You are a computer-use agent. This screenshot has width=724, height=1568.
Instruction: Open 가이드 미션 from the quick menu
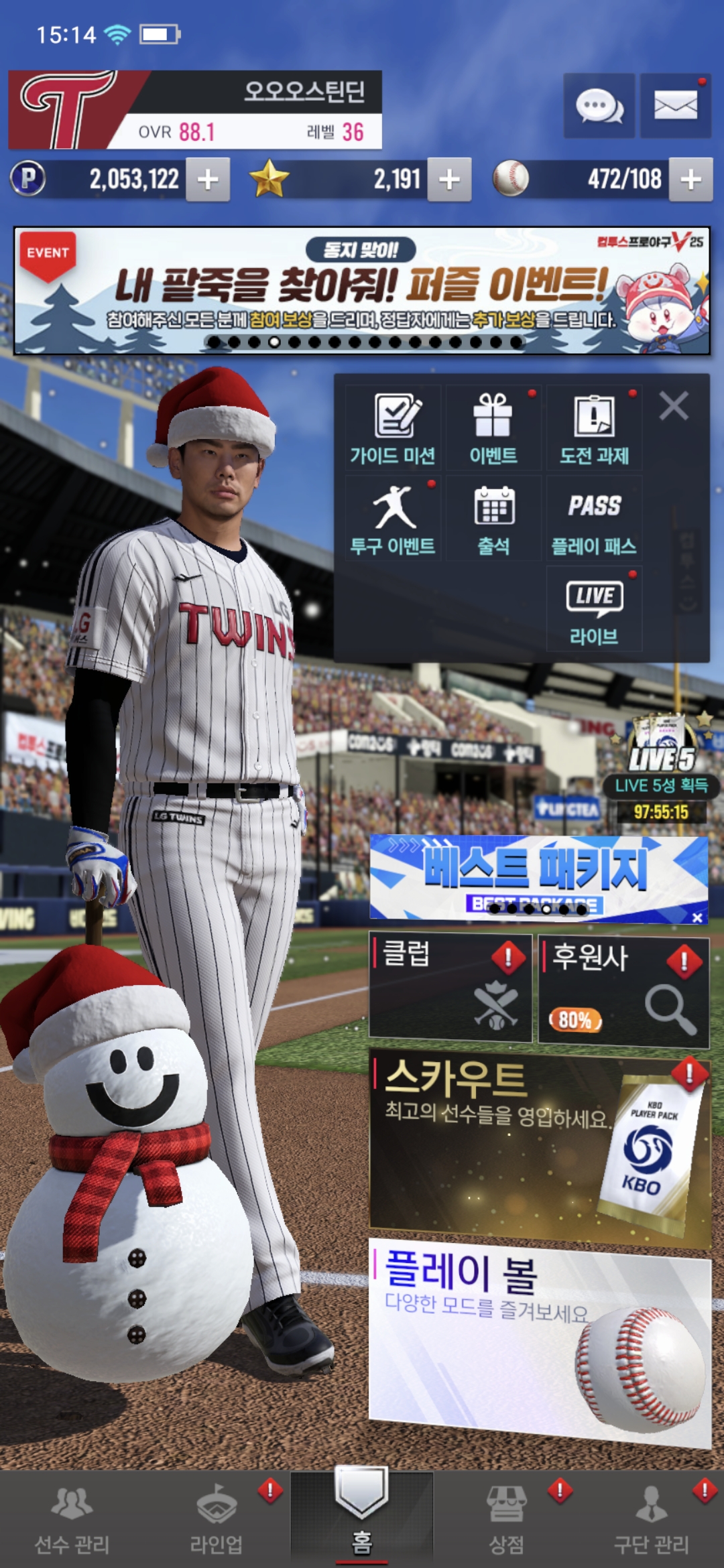click(x=394, y=428)
